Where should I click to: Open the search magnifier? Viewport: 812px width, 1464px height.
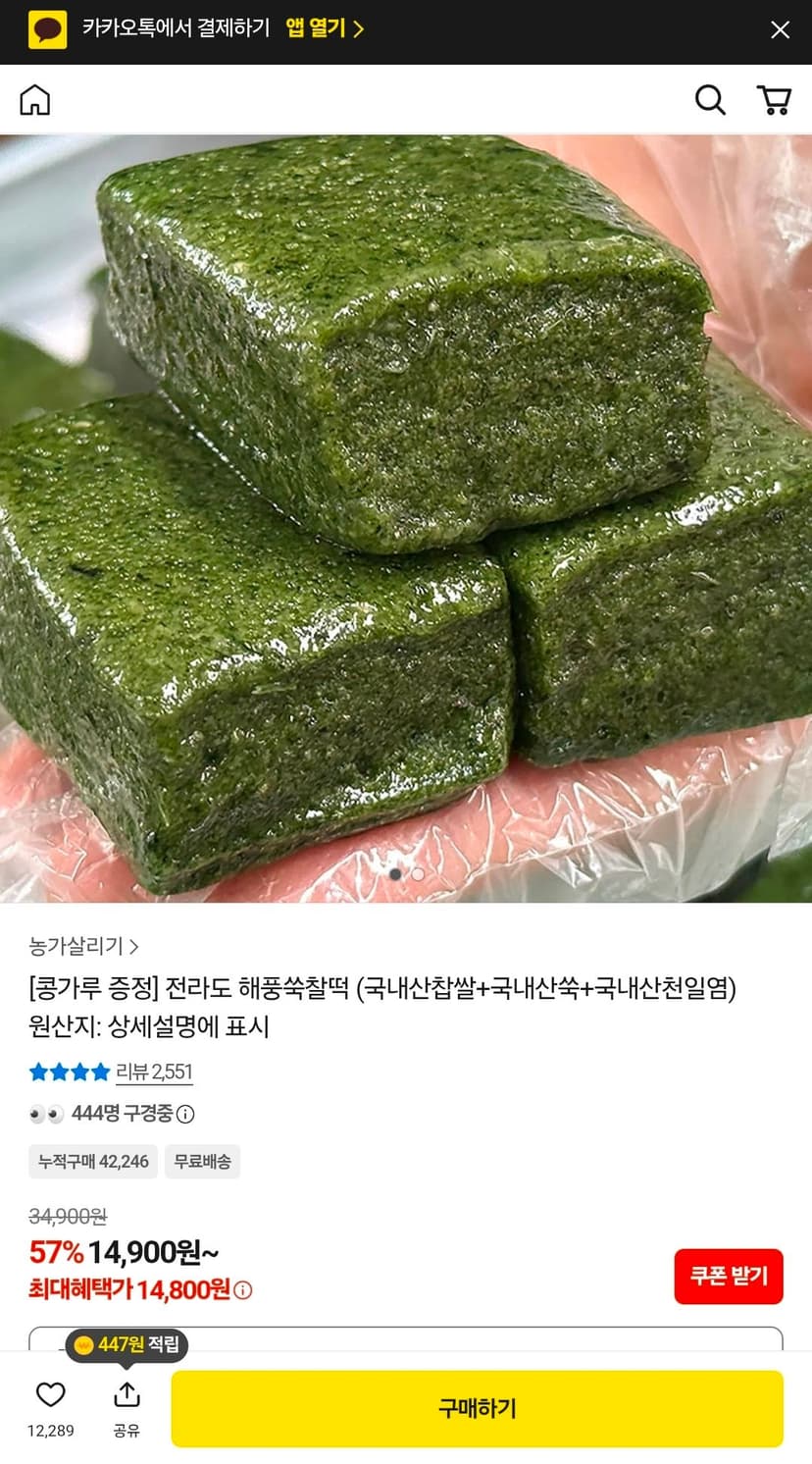[x=710, y=99]
